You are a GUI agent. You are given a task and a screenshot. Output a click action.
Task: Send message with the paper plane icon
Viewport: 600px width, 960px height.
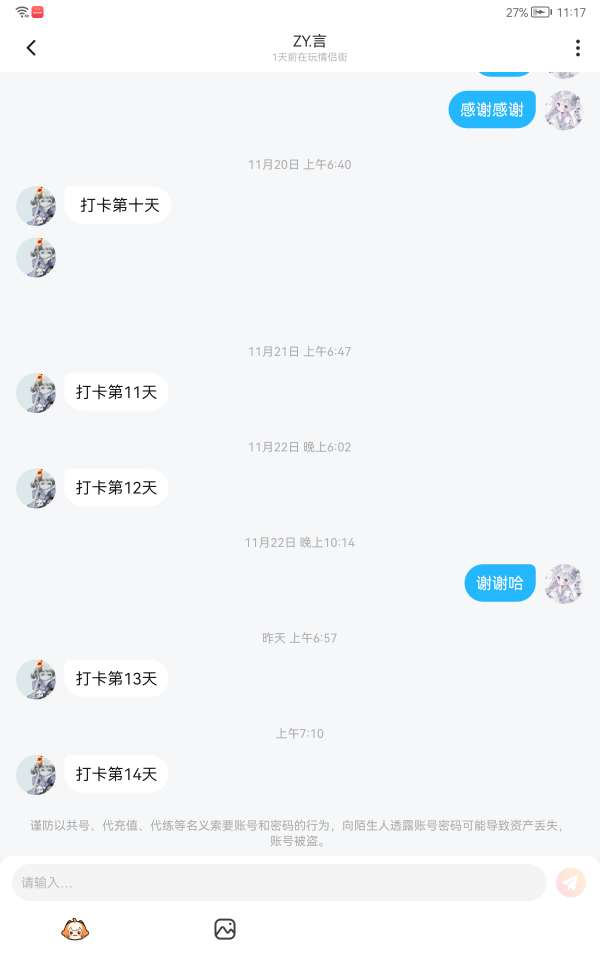[570, 882]
